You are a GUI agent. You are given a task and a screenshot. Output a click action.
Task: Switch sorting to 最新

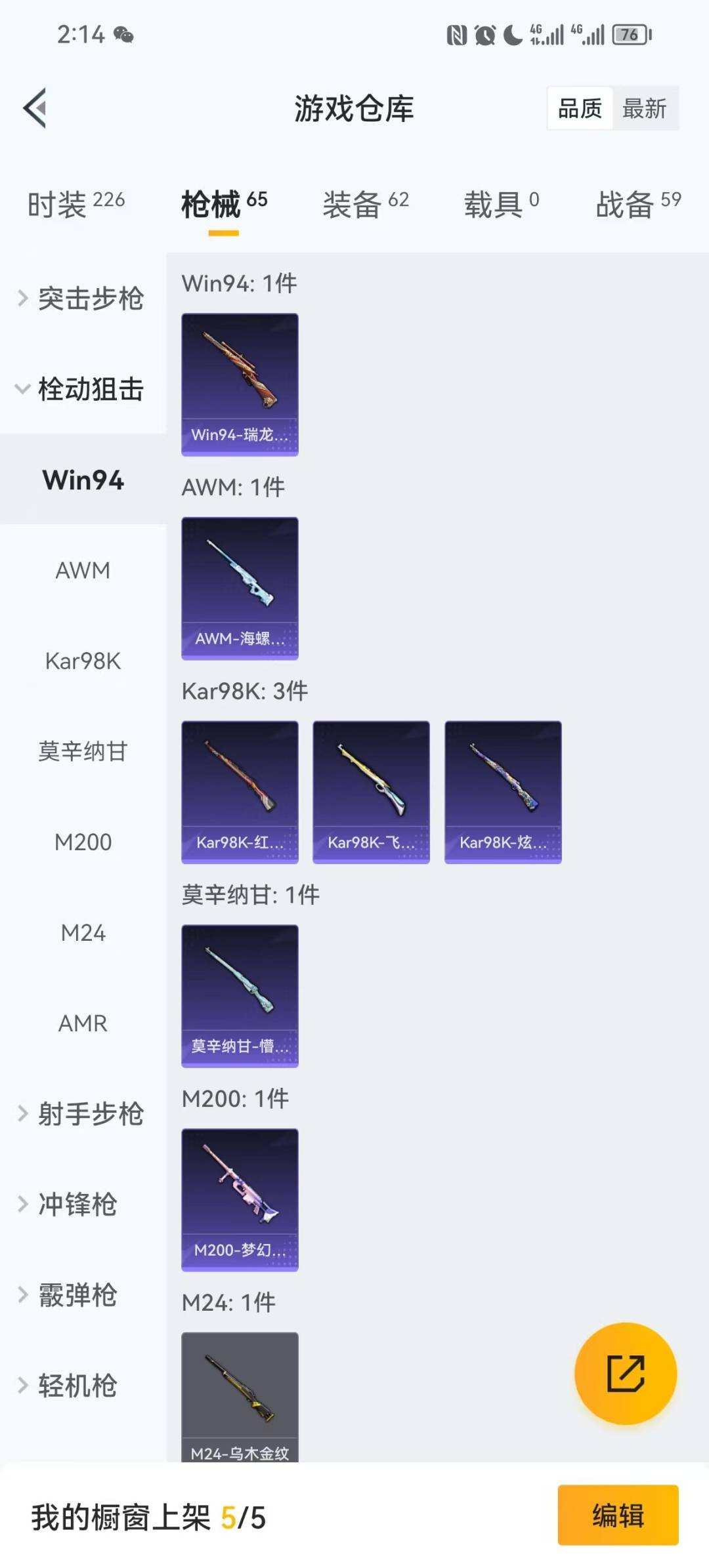click(x=644, y=109)
